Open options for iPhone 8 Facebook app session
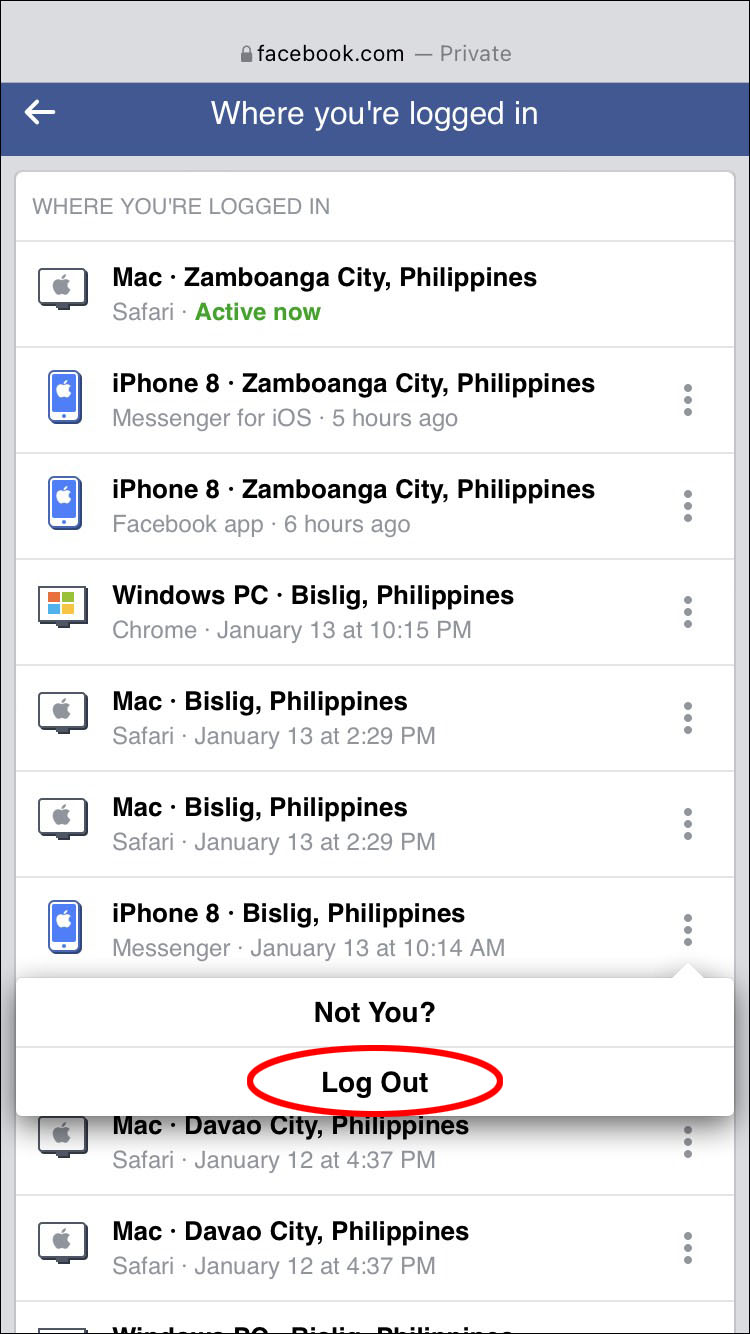 (688, 506)
